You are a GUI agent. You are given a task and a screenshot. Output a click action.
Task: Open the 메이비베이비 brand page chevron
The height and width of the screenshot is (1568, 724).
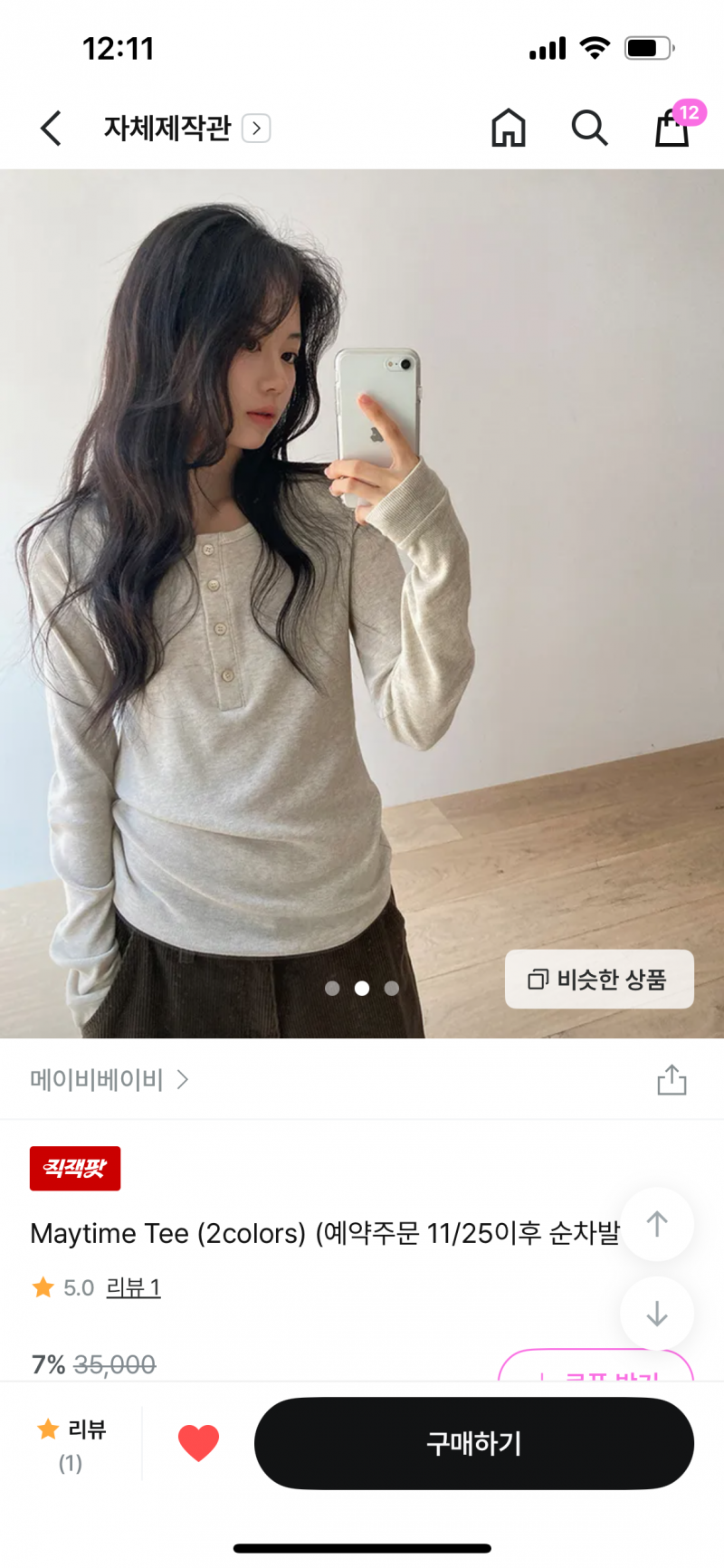(x=183, y=1079)
